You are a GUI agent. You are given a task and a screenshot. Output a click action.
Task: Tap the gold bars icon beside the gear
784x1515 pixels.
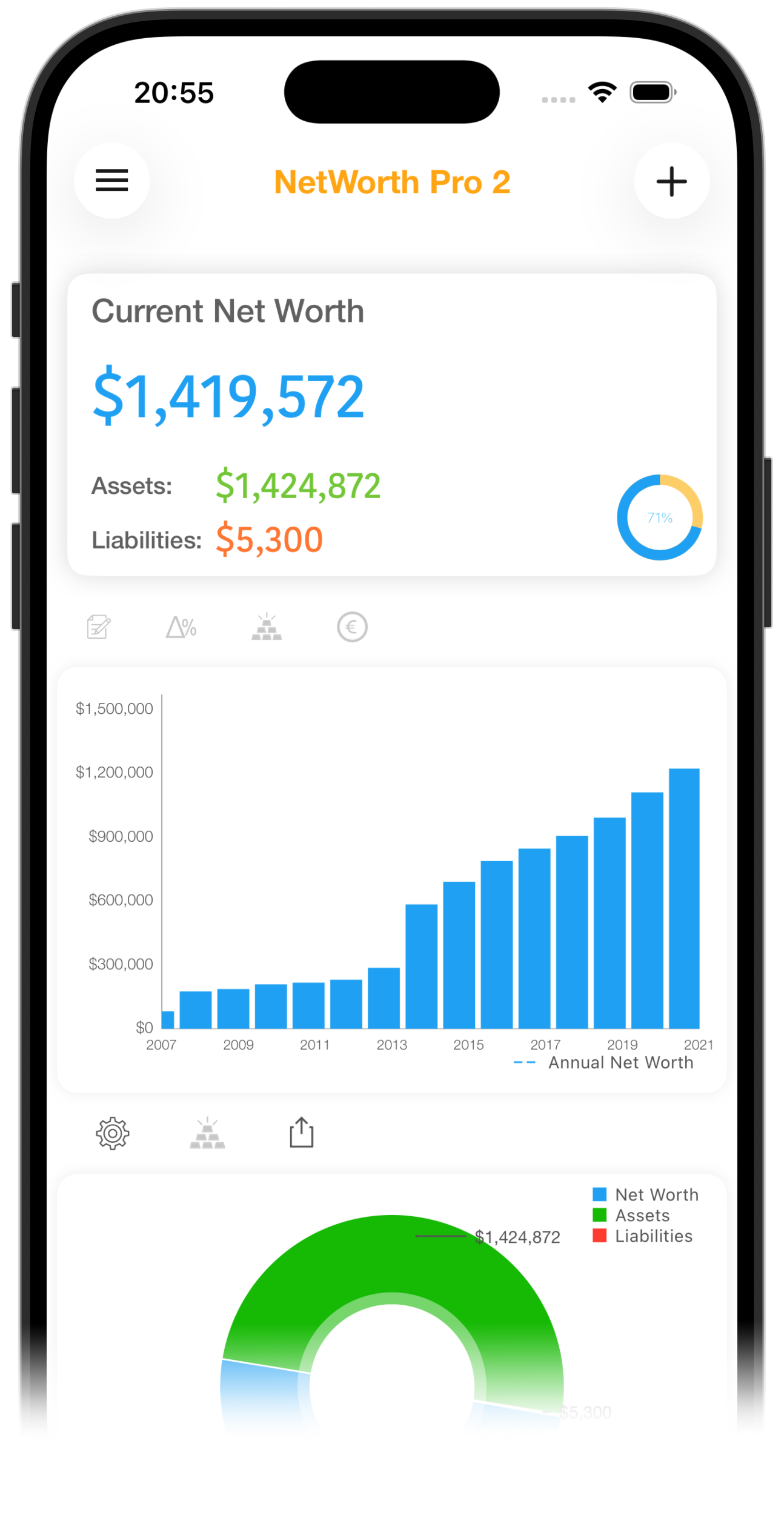(x=207, y=1133)
